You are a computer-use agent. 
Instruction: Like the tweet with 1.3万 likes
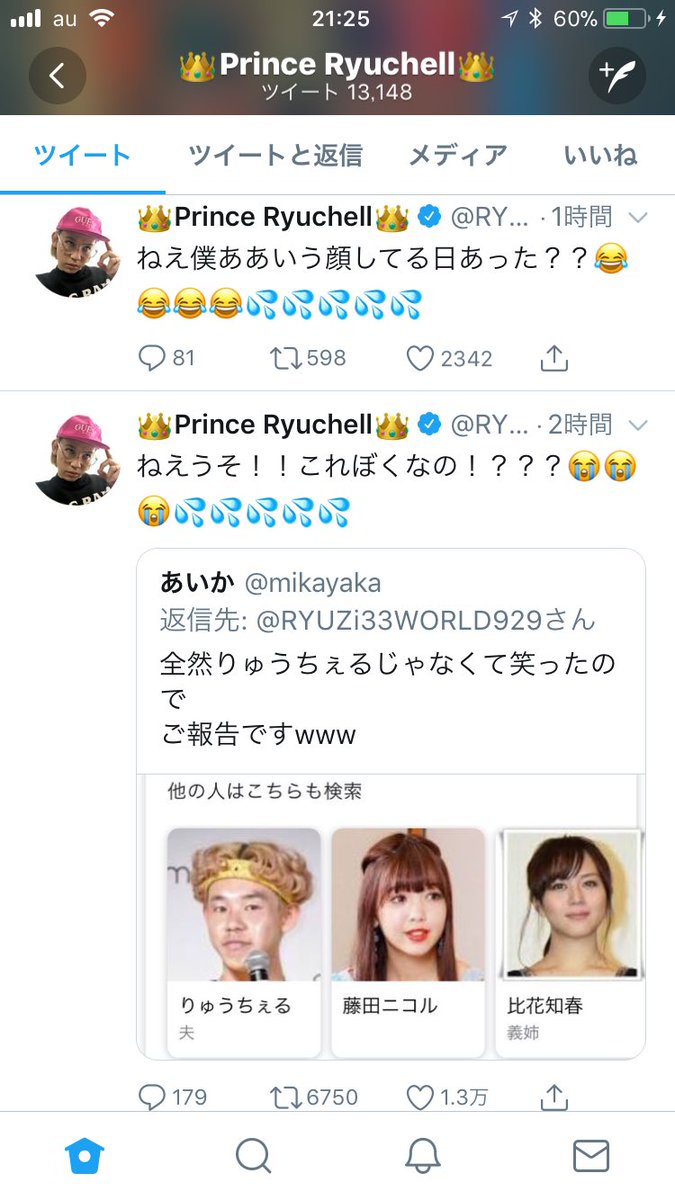(x=422, y=1097)
